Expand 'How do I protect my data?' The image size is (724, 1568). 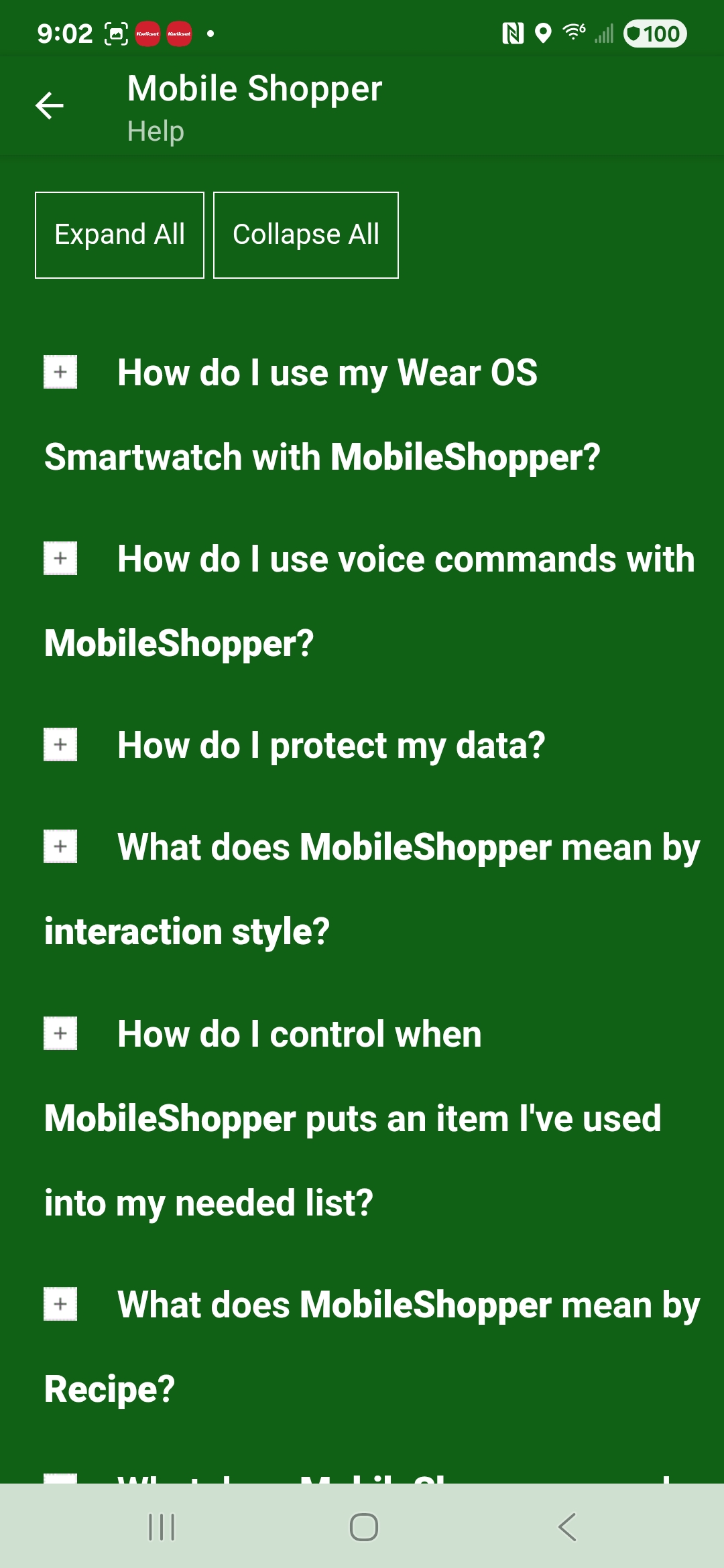[61, 744]
